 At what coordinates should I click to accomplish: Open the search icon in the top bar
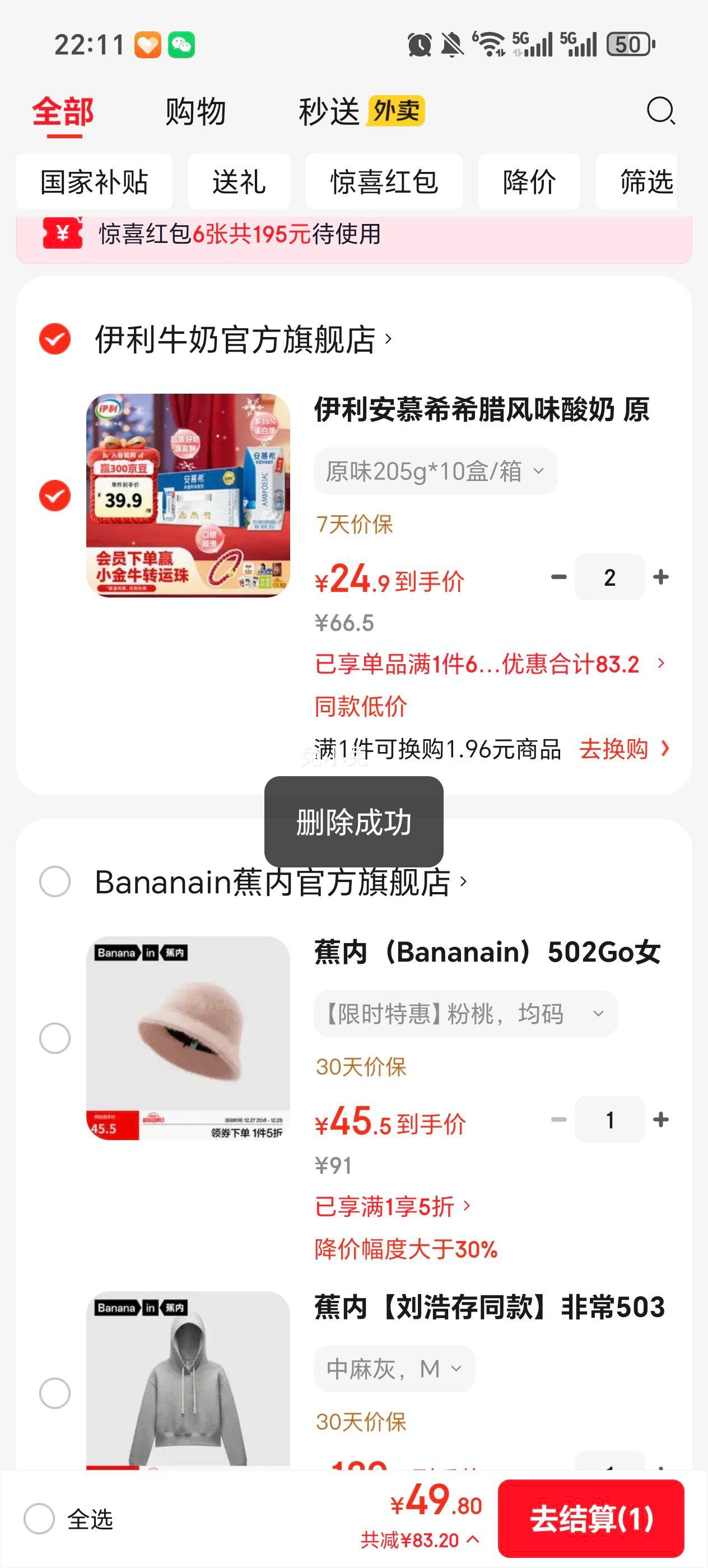660,111
